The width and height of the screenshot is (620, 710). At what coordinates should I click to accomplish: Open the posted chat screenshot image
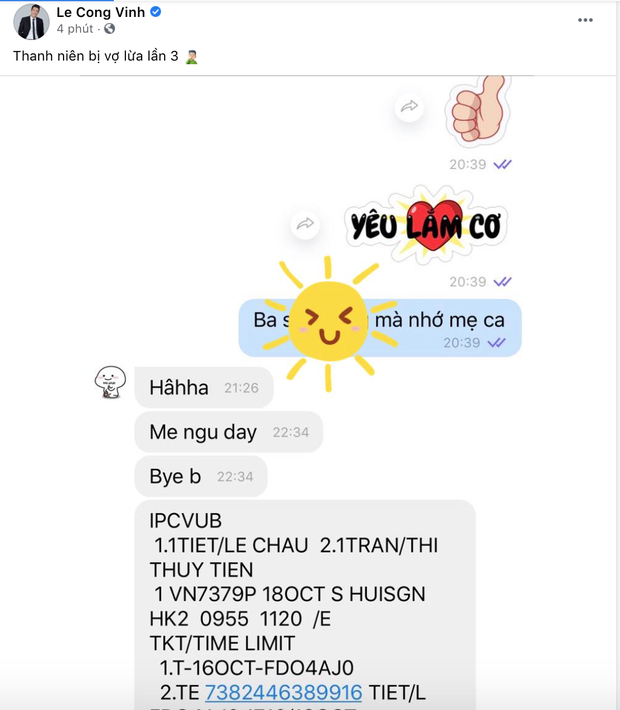pos(310,400)
